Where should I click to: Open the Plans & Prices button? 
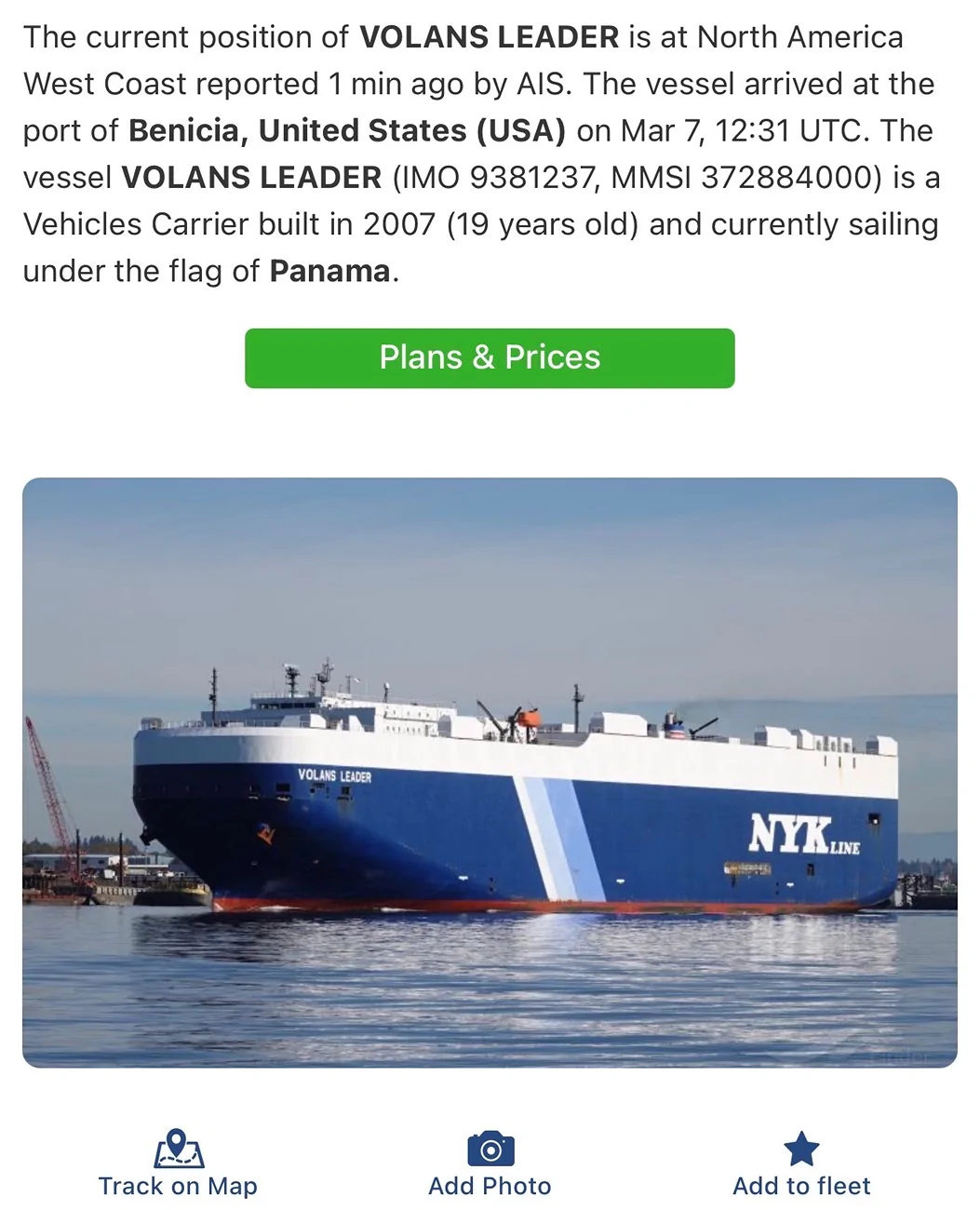point(490,358)
